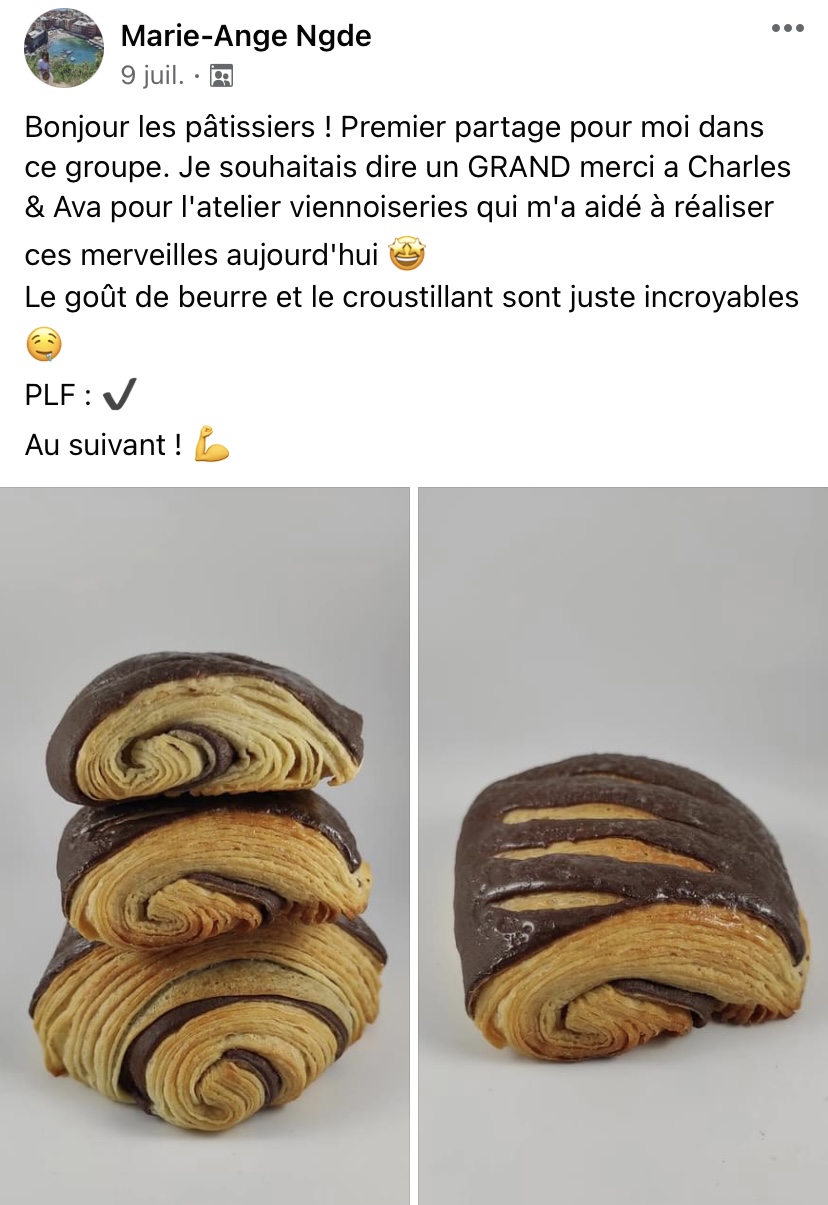828x1205 pixels.
Task: View Marie-Ange Ngde's profile via her name
Action: click(x=245, y=37)
